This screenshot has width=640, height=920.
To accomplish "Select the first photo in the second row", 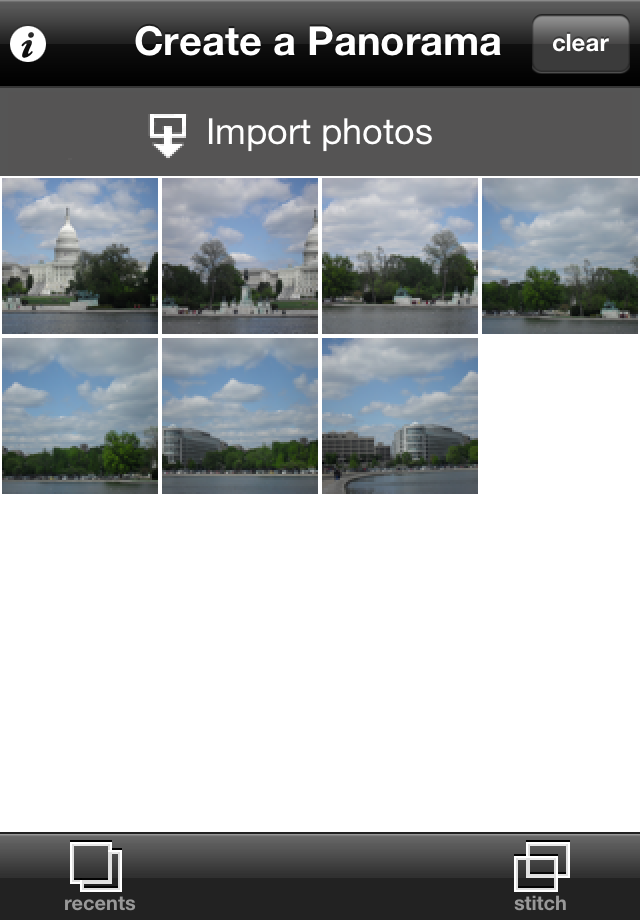I will 80,416.
